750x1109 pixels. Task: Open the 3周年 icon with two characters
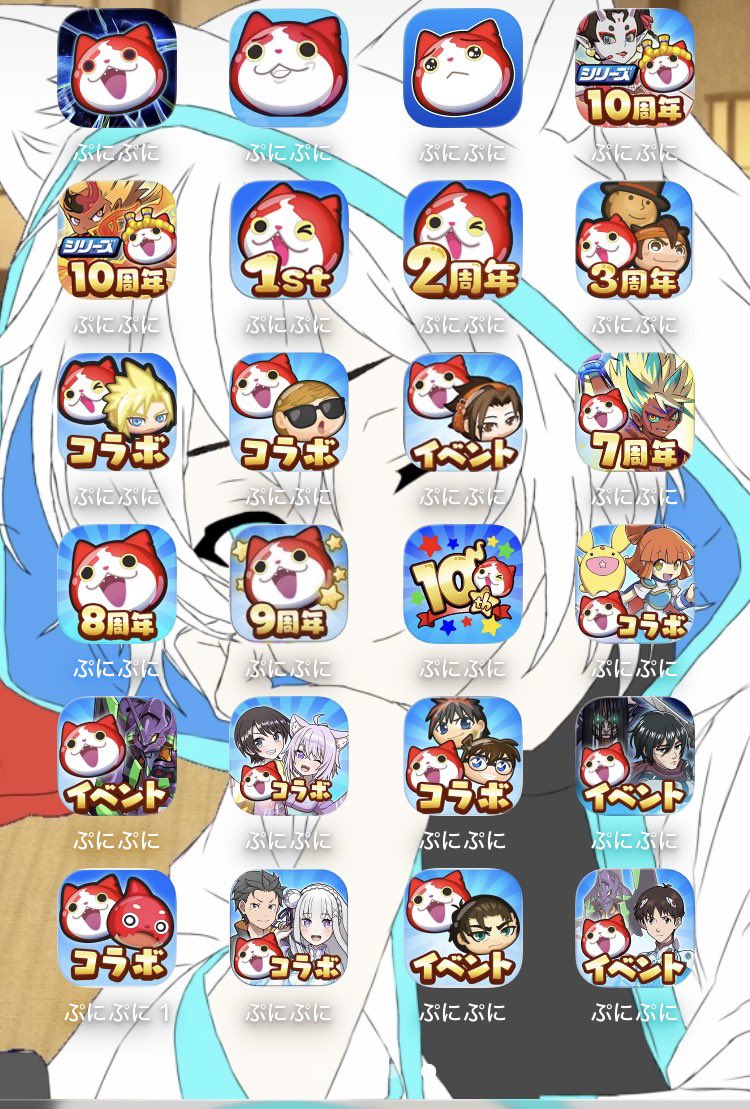pyautogui.click(x=635, y=240)
